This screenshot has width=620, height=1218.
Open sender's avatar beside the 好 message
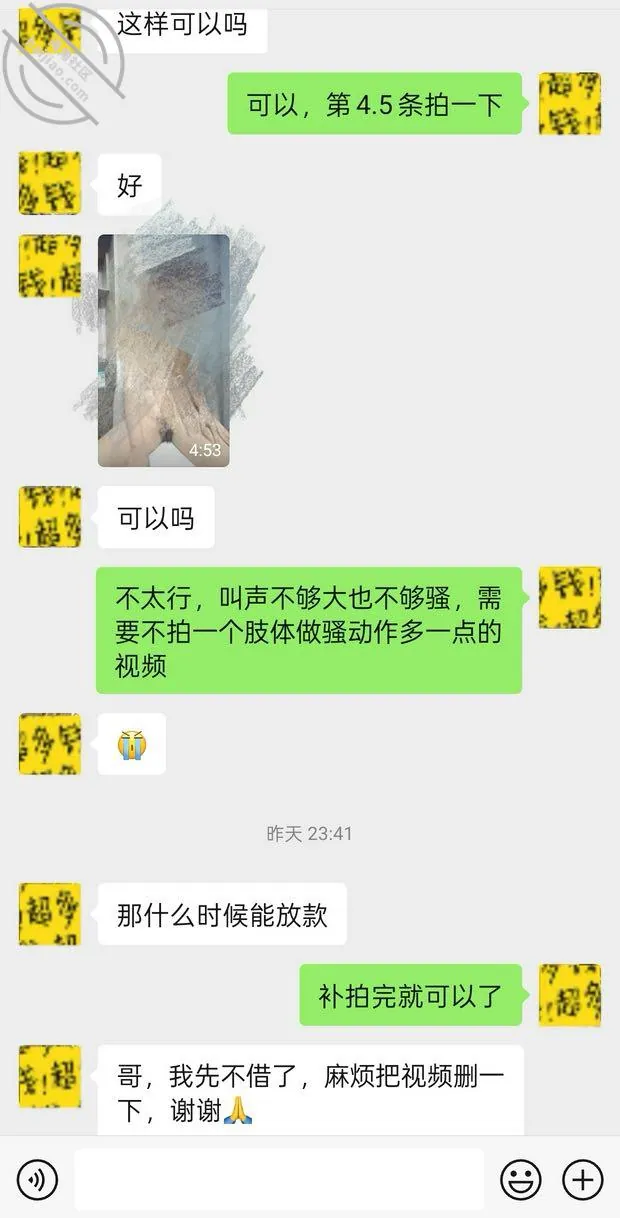pos(50,183)
